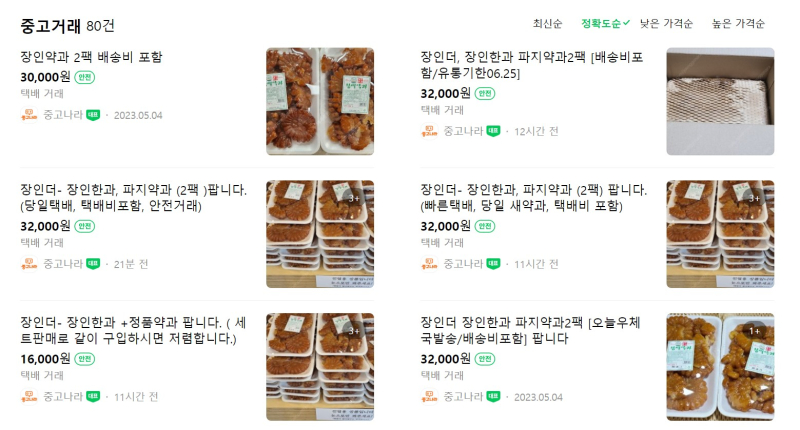Sort listings by 최신순

(547, 23)
